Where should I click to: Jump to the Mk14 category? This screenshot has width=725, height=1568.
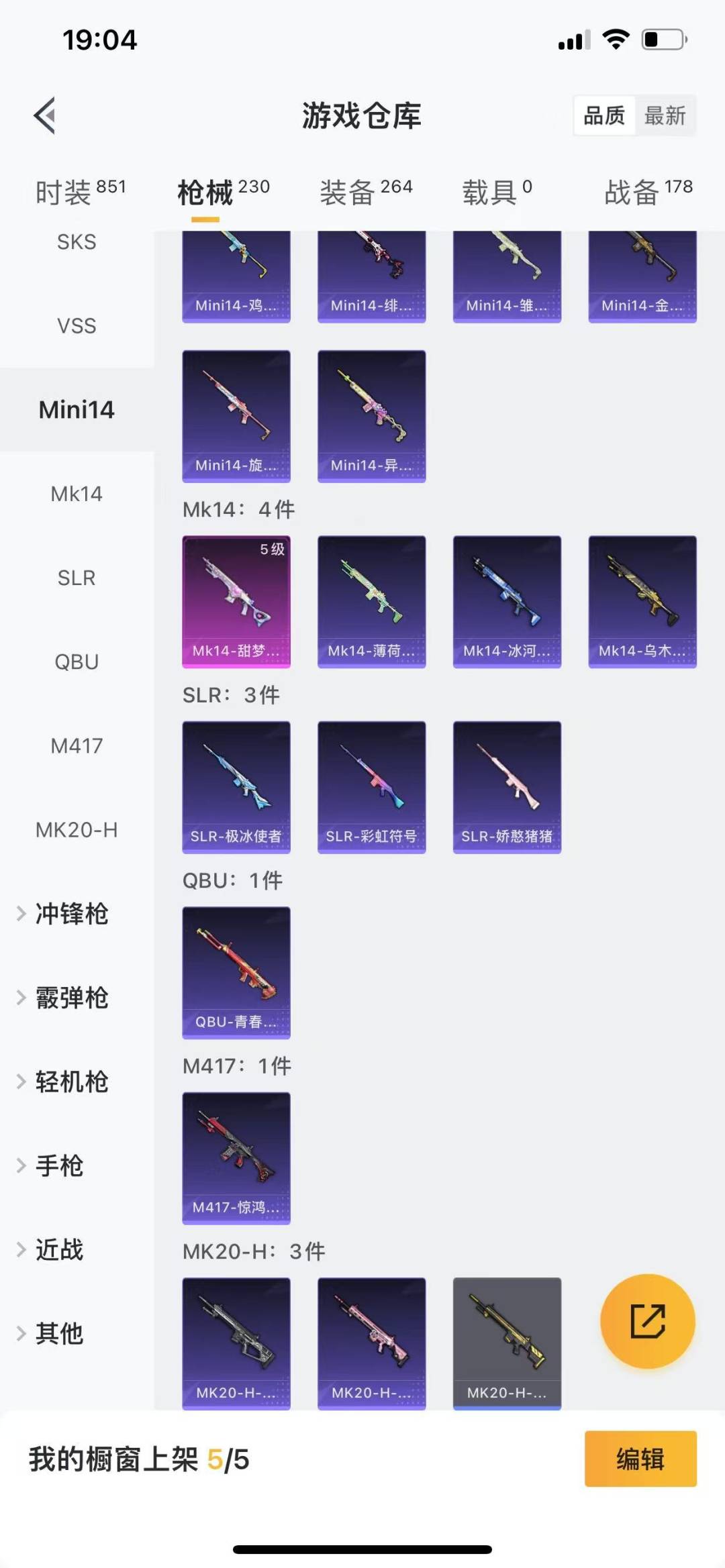pos(77,494)
